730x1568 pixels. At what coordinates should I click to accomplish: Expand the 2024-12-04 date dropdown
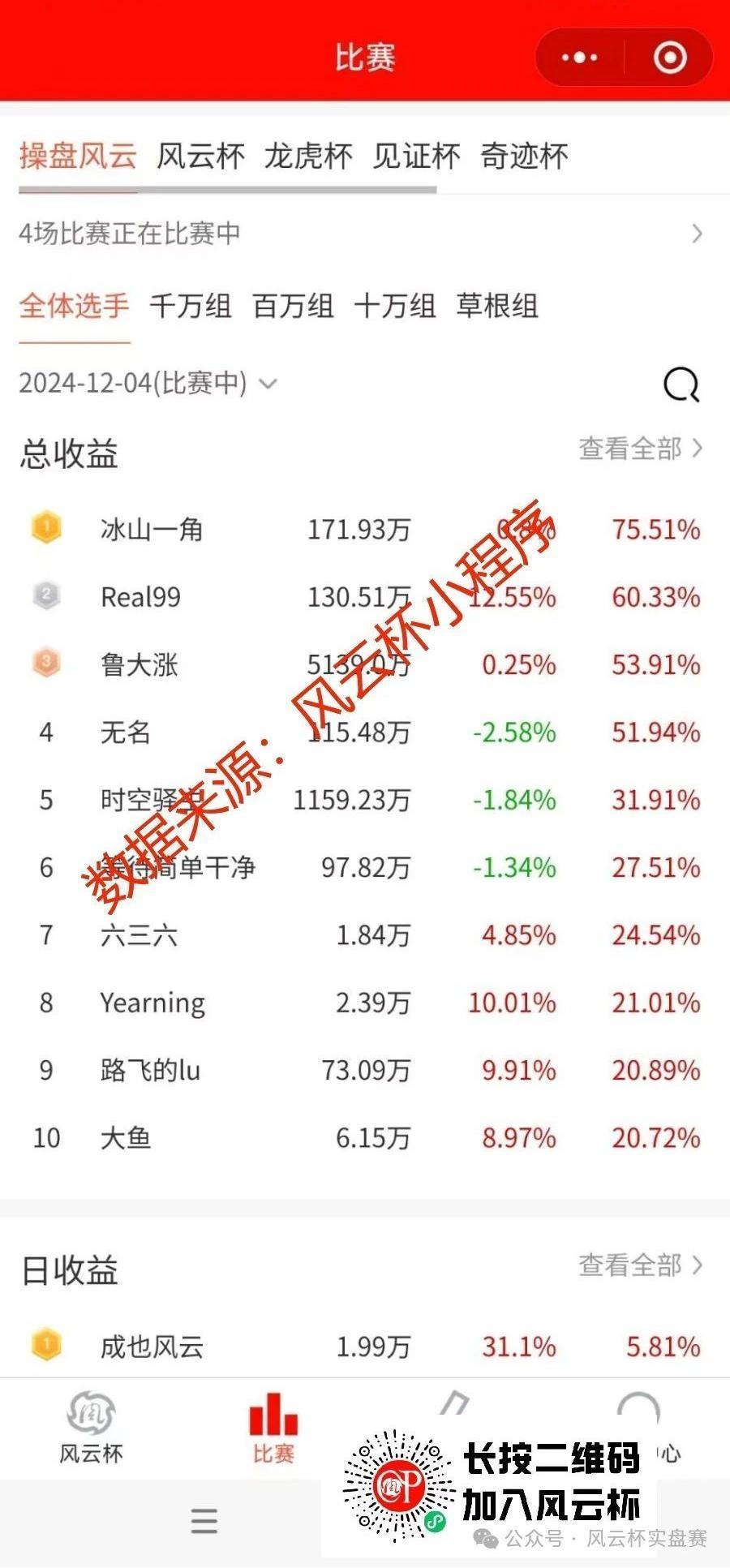click(148, 383)
